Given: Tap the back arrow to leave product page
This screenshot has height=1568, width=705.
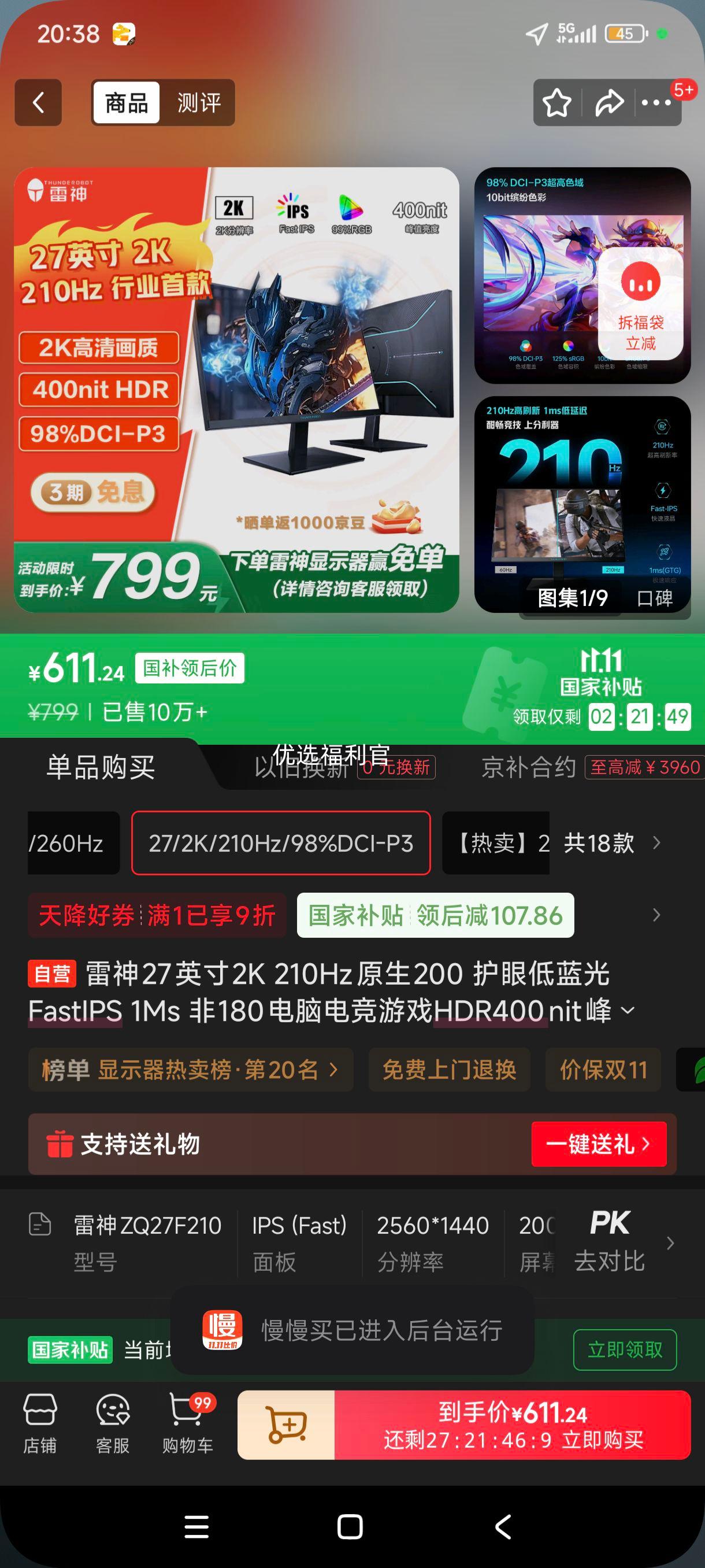Looking at the screenshot, I should click(x=38, y=102).
